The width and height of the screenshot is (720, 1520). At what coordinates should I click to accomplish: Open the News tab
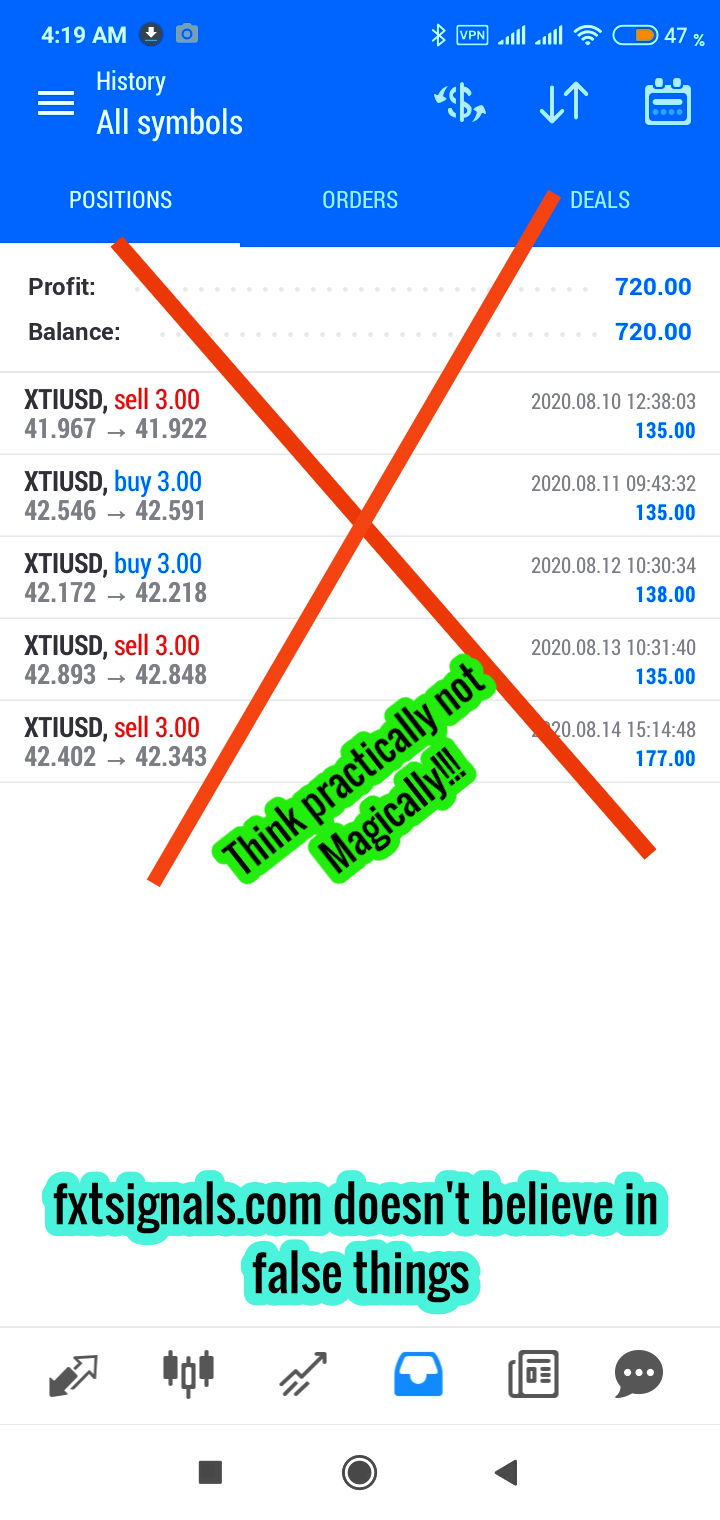[533, 1374]
